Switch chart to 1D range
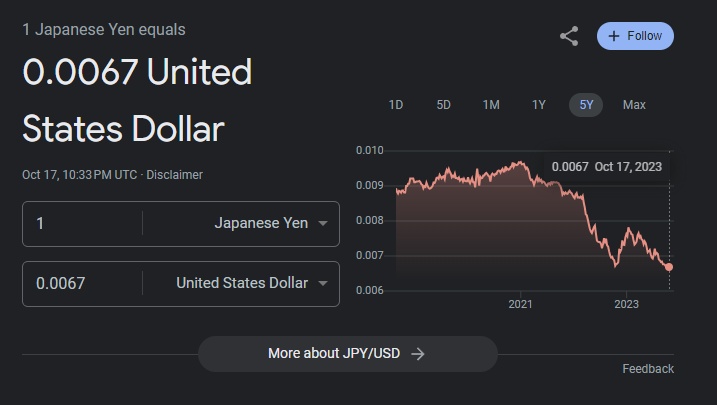This screenshot has height=405, width=717. pos(396,105)
